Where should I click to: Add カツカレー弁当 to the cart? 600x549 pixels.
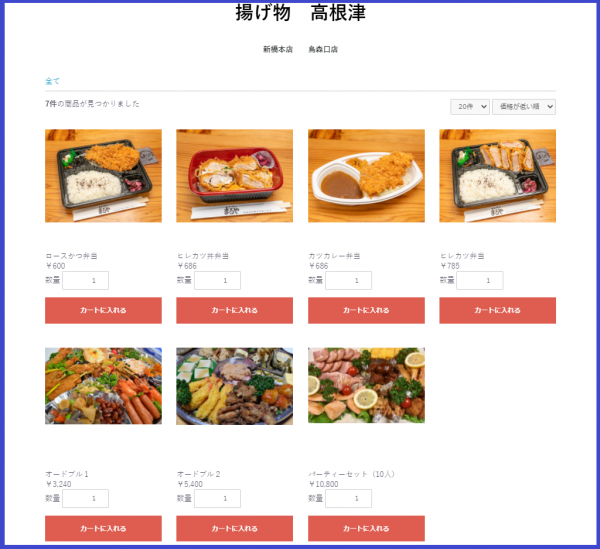pyautogui.click(x=366, y=310)
